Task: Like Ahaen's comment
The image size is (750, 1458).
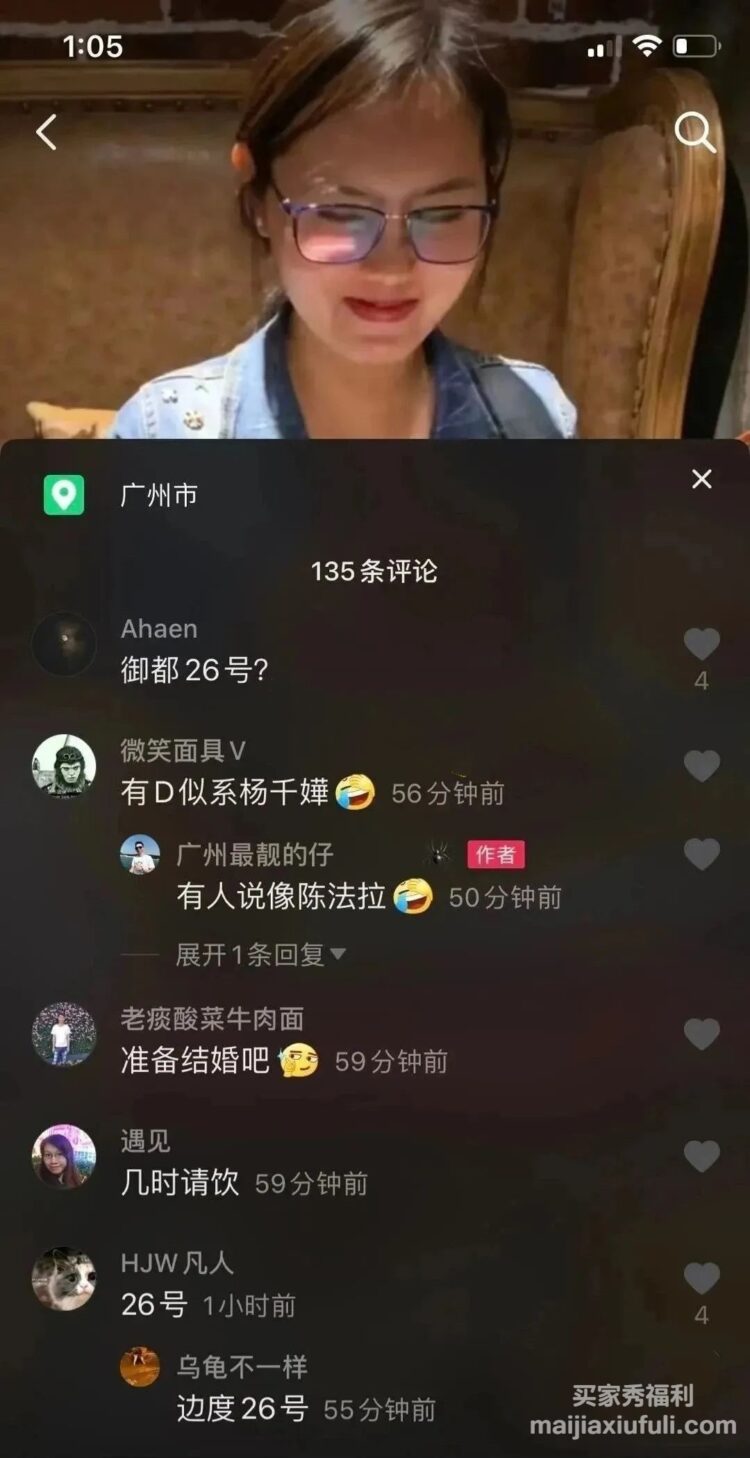Action: click(702, 645)
